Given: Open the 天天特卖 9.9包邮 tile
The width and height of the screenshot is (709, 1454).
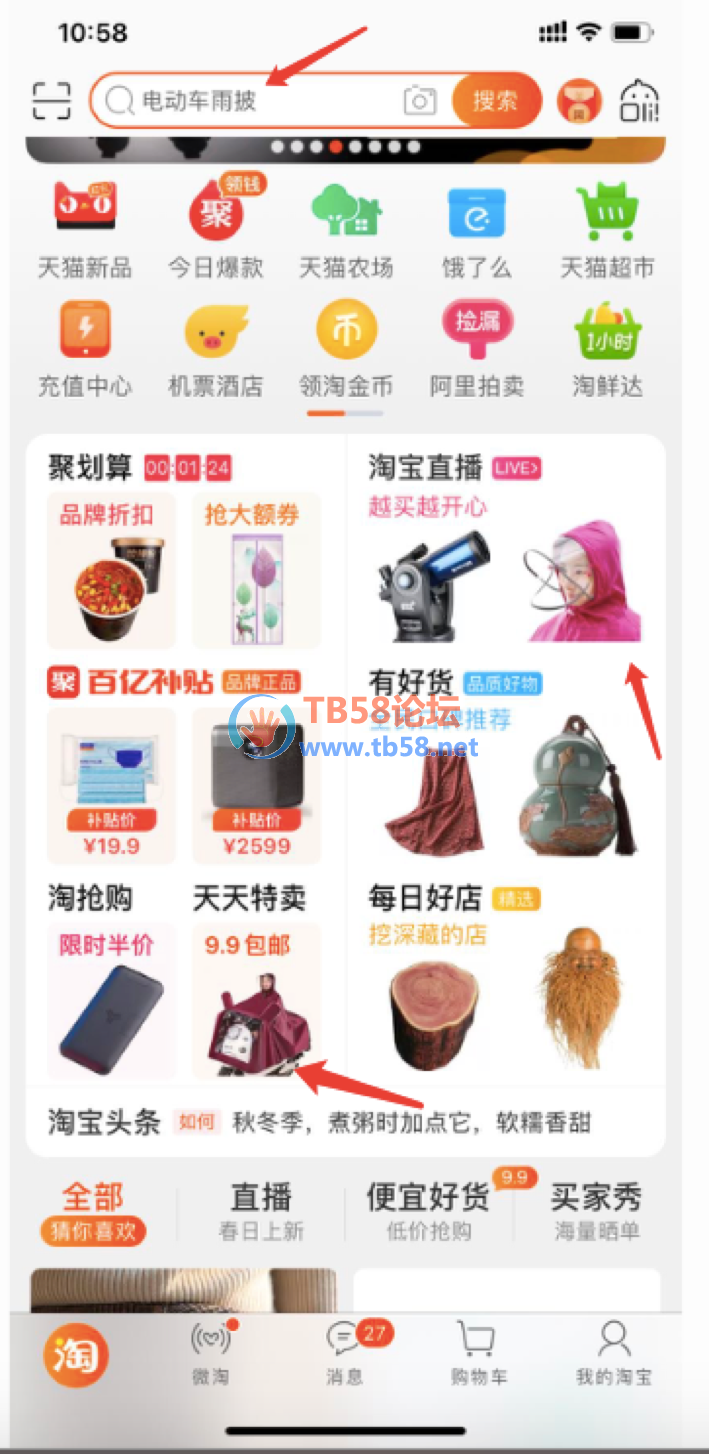Looking at the screenshot, I should (256, 1001).
